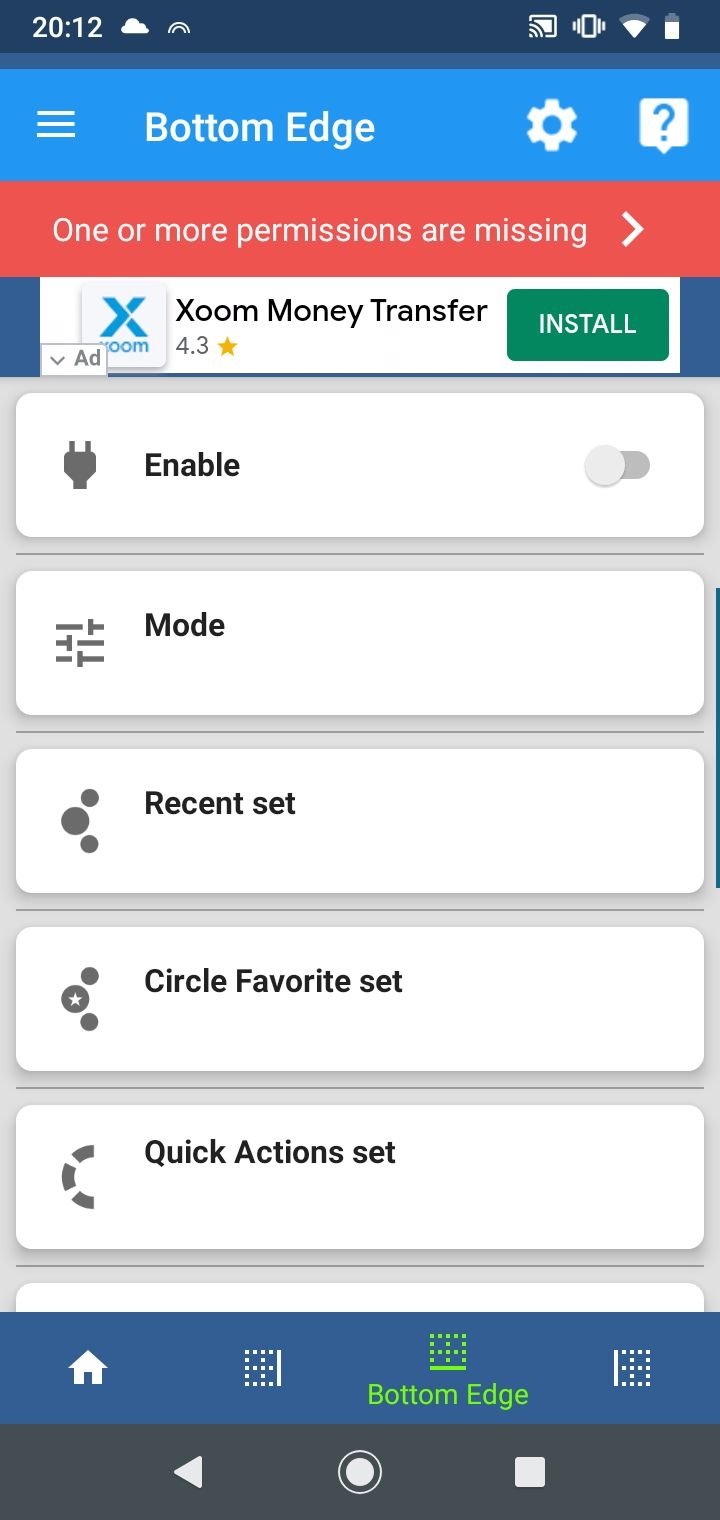Viewport: 720px width, 1520px height.
Task: Collapse the ad using the Ad chevron
Action: [x=74, y=359]
